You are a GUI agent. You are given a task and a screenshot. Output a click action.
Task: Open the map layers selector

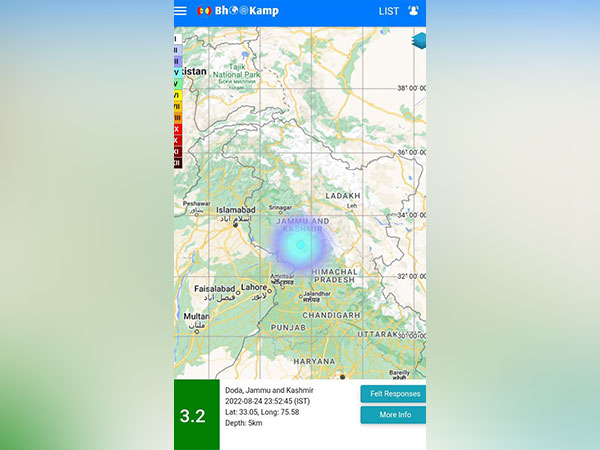click(419, 40)
